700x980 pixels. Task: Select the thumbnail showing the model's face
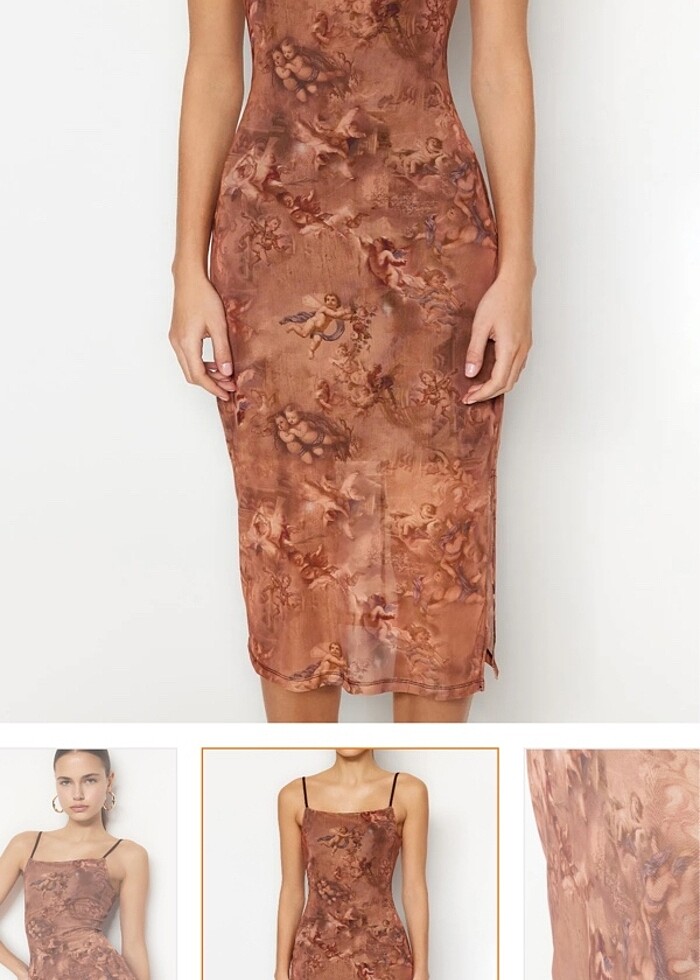coord(87,864)
